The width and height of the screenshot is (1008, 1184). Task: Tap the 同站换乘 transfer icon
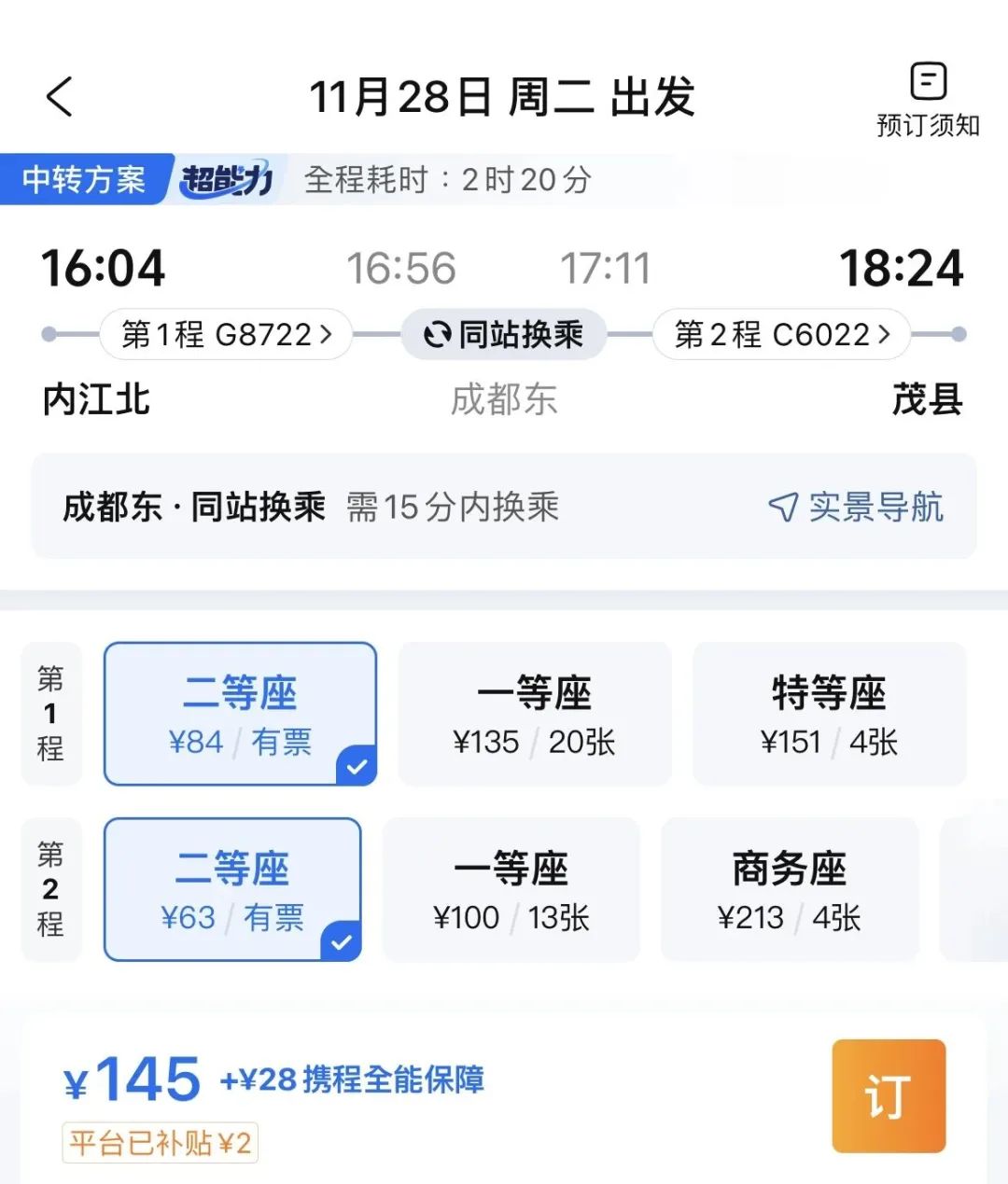(x=438, y=334)
